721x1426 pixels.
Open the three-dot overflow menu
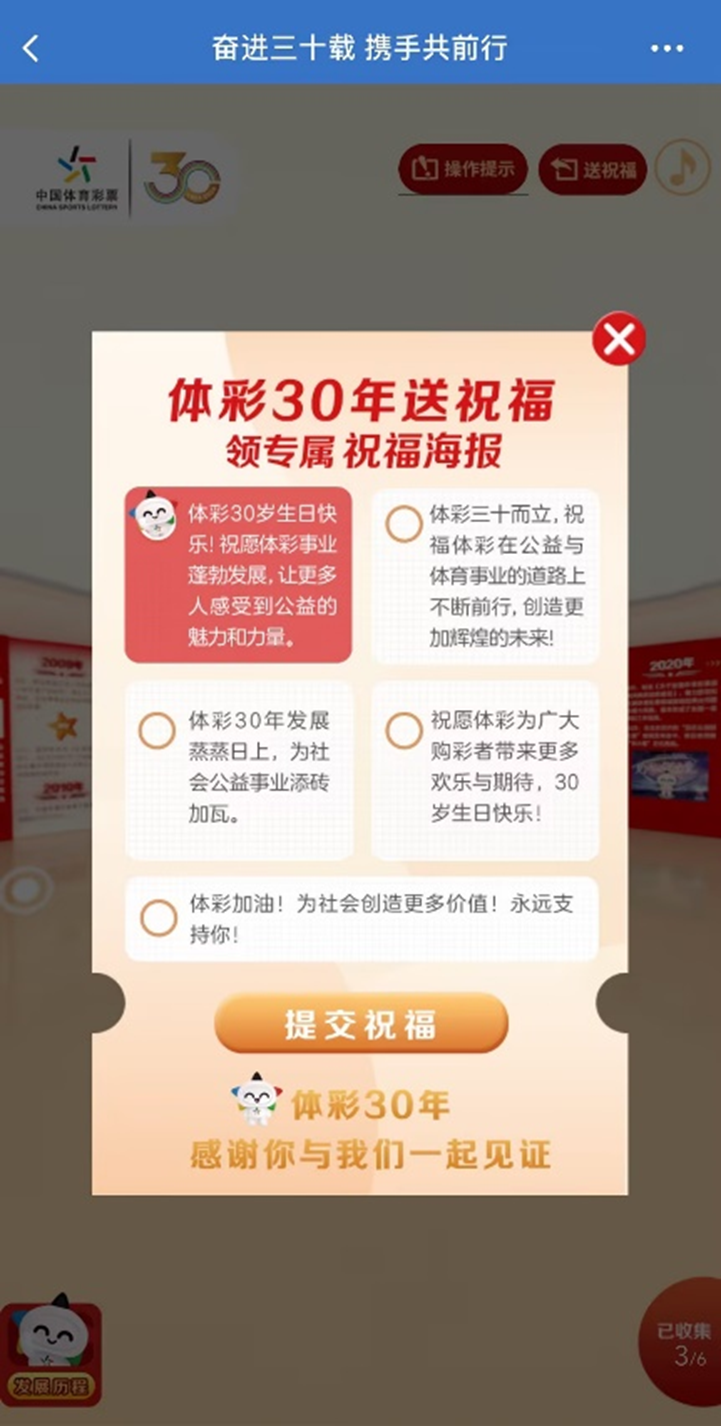pyautogui.click(x=667, y=48)
